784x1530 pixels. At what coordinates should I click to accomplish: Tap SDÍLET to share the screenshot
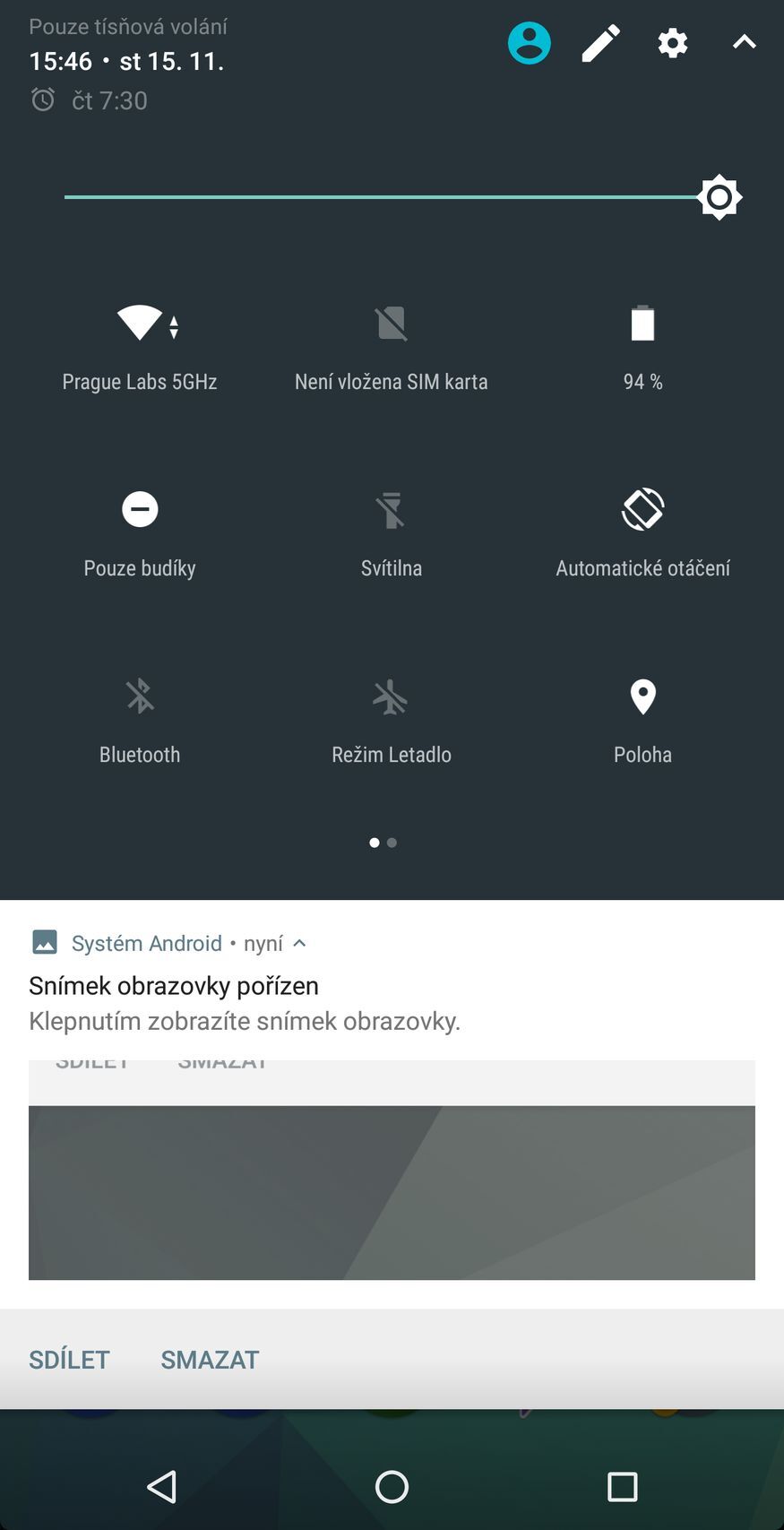[69, 1359]
